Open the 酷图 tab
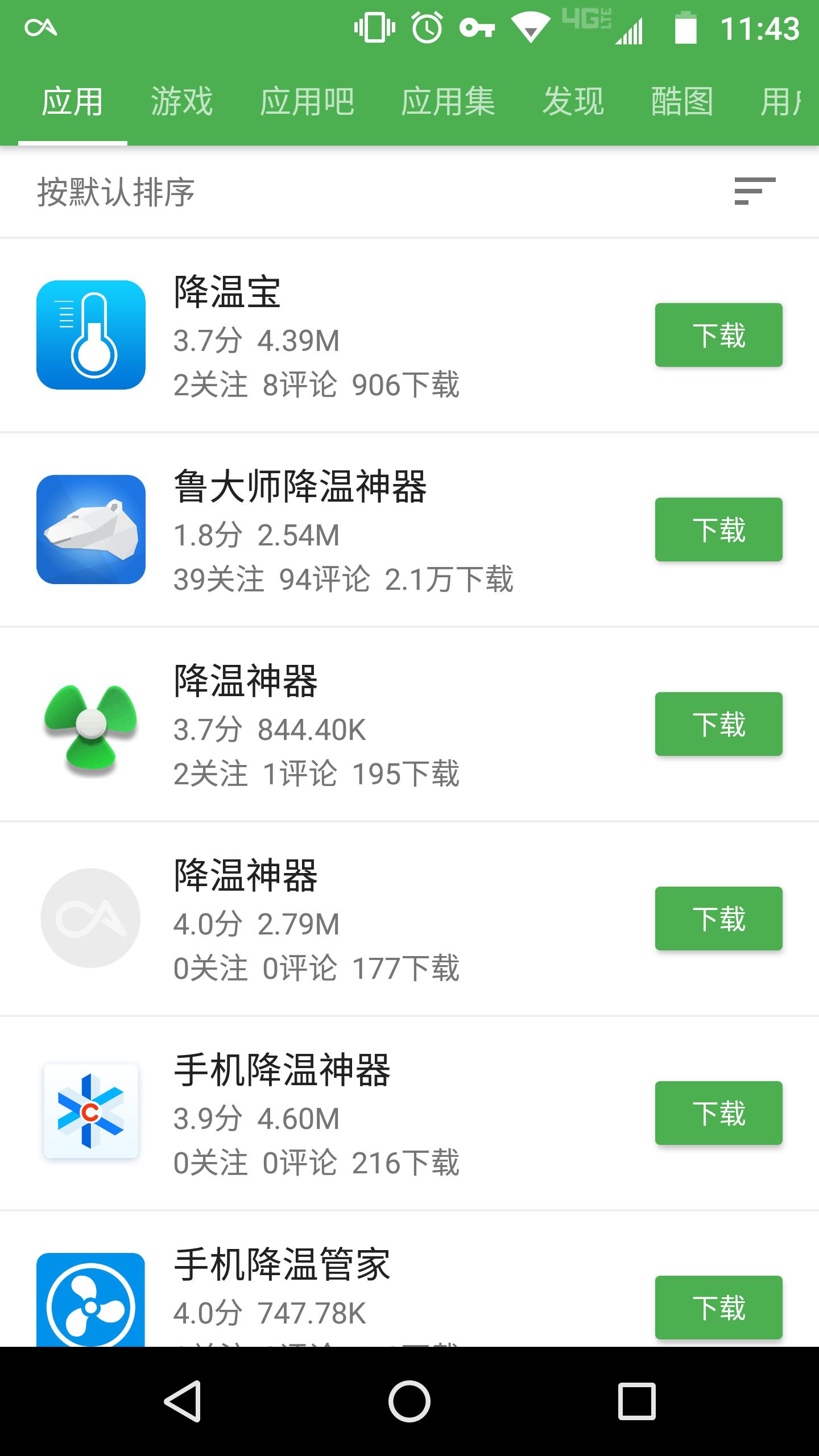819x1456 pixels. click(681, 102)
